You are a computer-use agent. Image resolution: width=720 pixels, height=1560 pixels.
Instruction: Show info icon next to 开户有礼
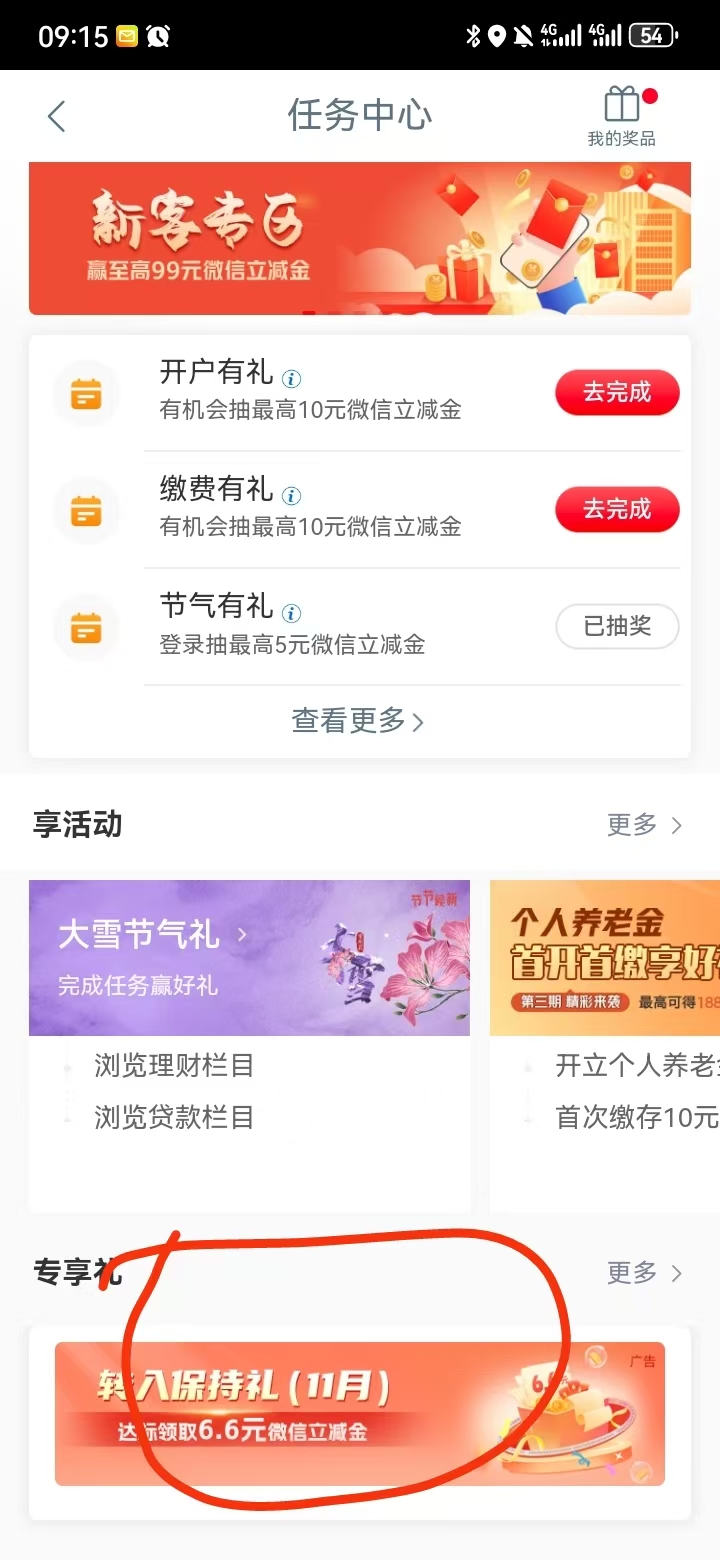[291, 378]
